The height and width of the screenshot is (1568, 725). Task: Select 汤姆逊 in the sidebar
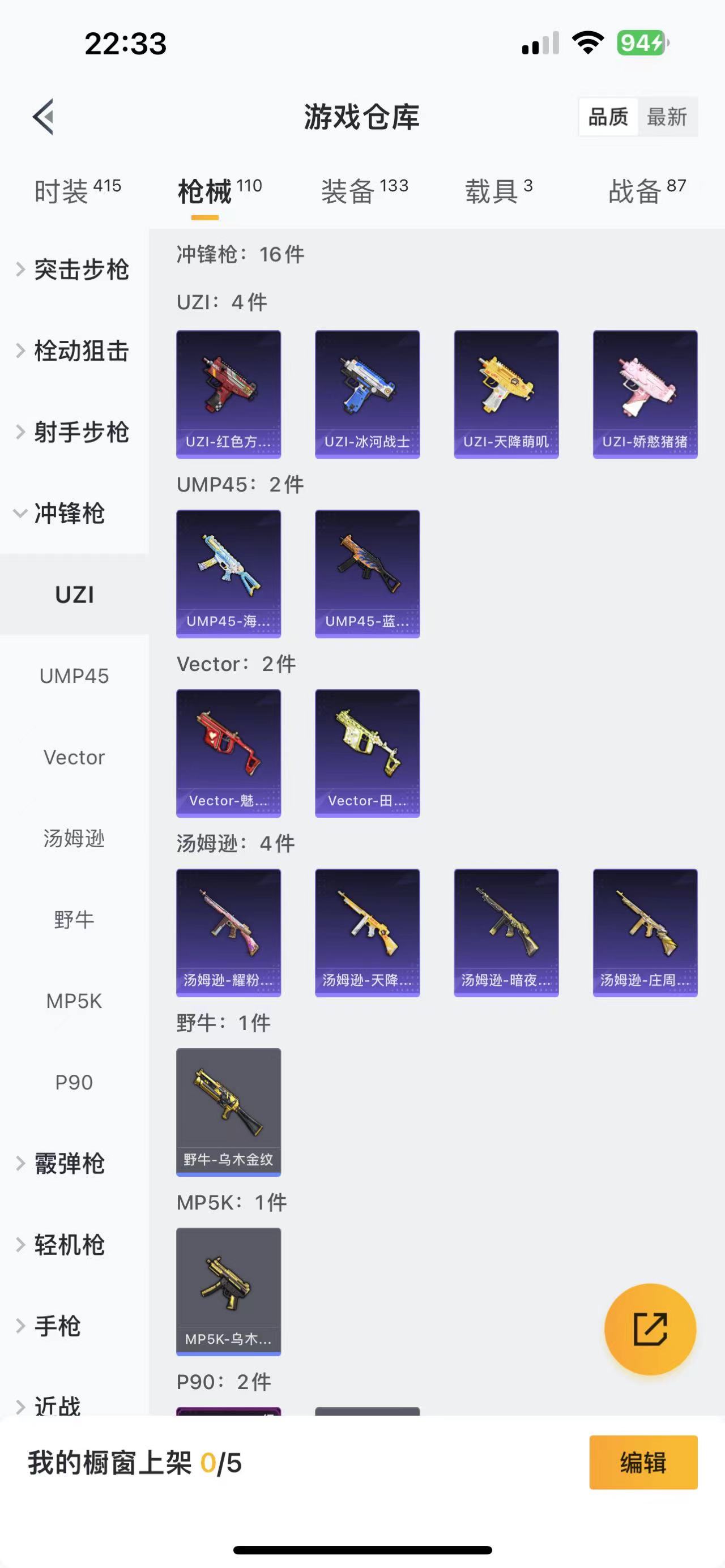click(x=74, y=838)
